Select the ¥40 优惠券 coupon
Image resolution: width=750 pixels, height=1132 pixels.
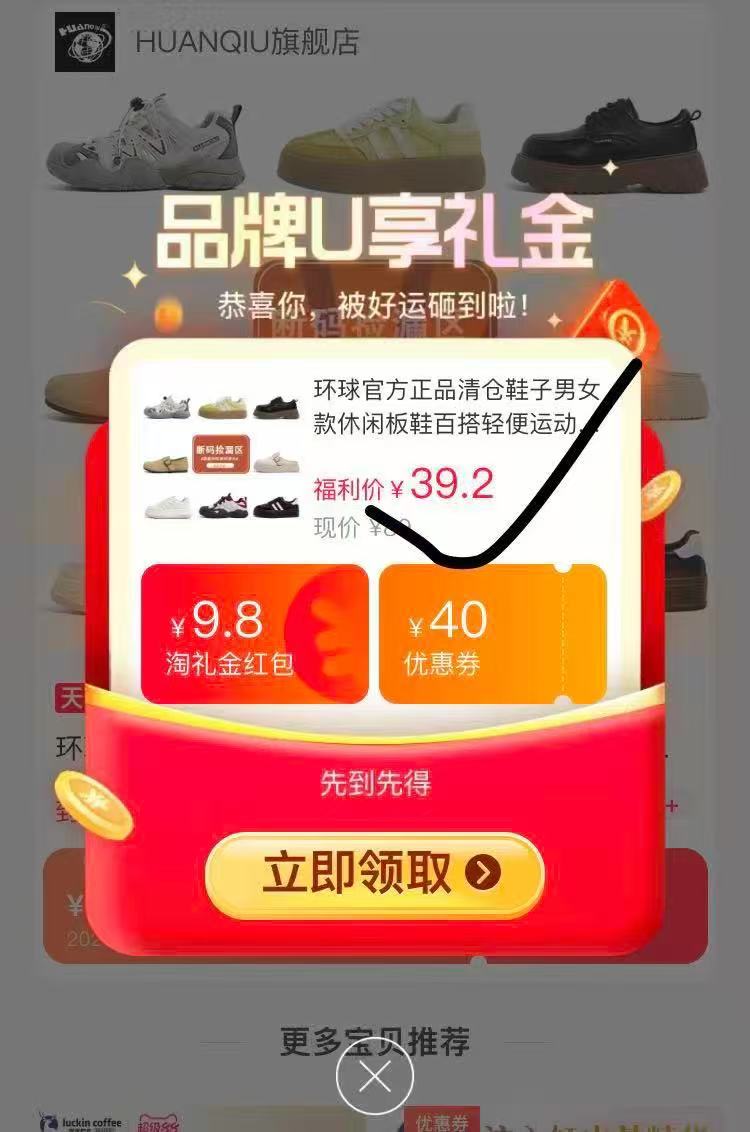click(492, 634)
